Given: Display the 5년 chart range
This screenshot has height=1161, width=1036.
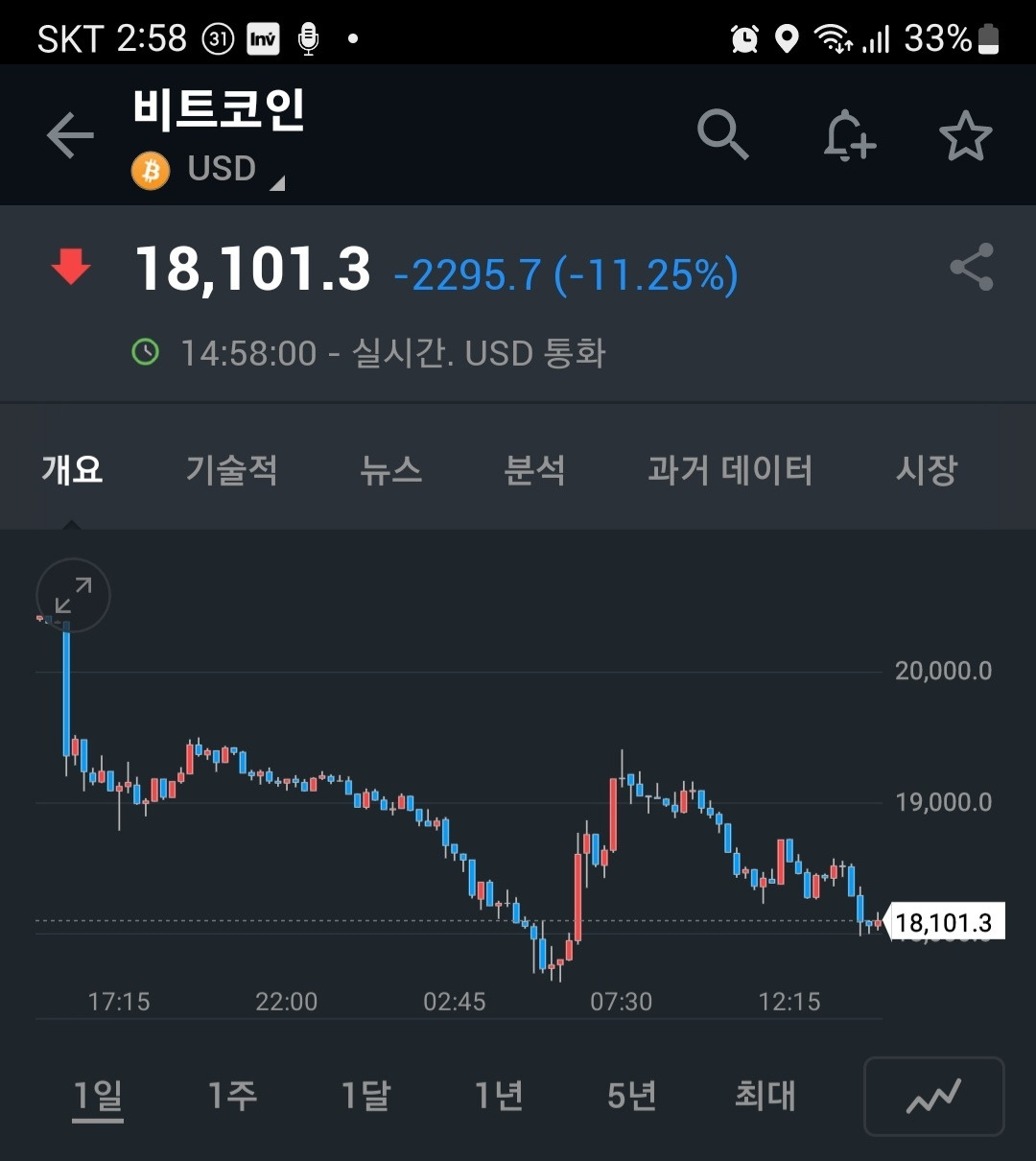Looking at the screenshot, I should (631, 1095).
